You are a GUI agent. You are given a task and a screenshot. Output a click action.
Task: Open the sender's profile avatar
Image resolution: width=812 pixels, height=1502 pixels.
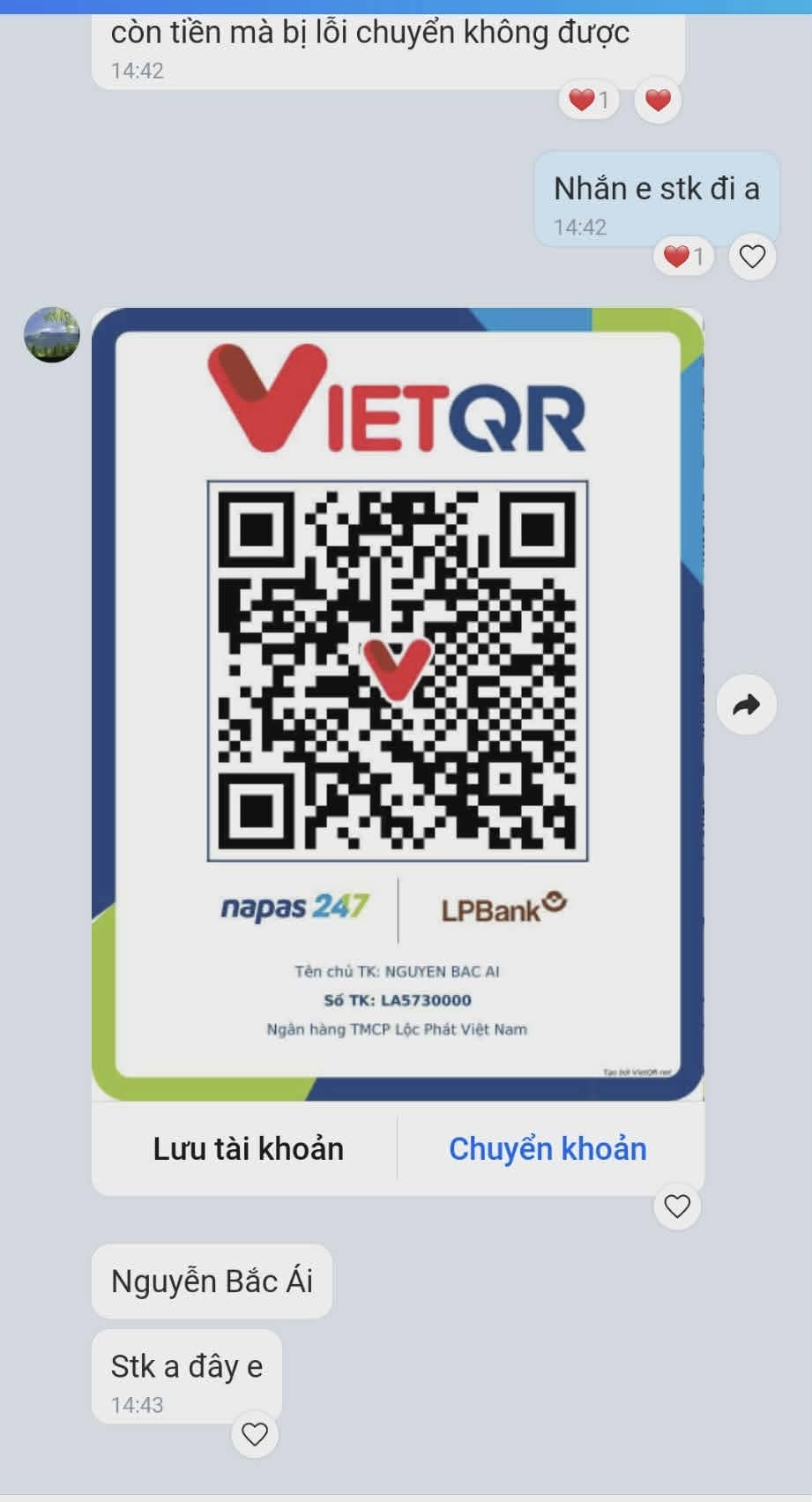[51, 335]
